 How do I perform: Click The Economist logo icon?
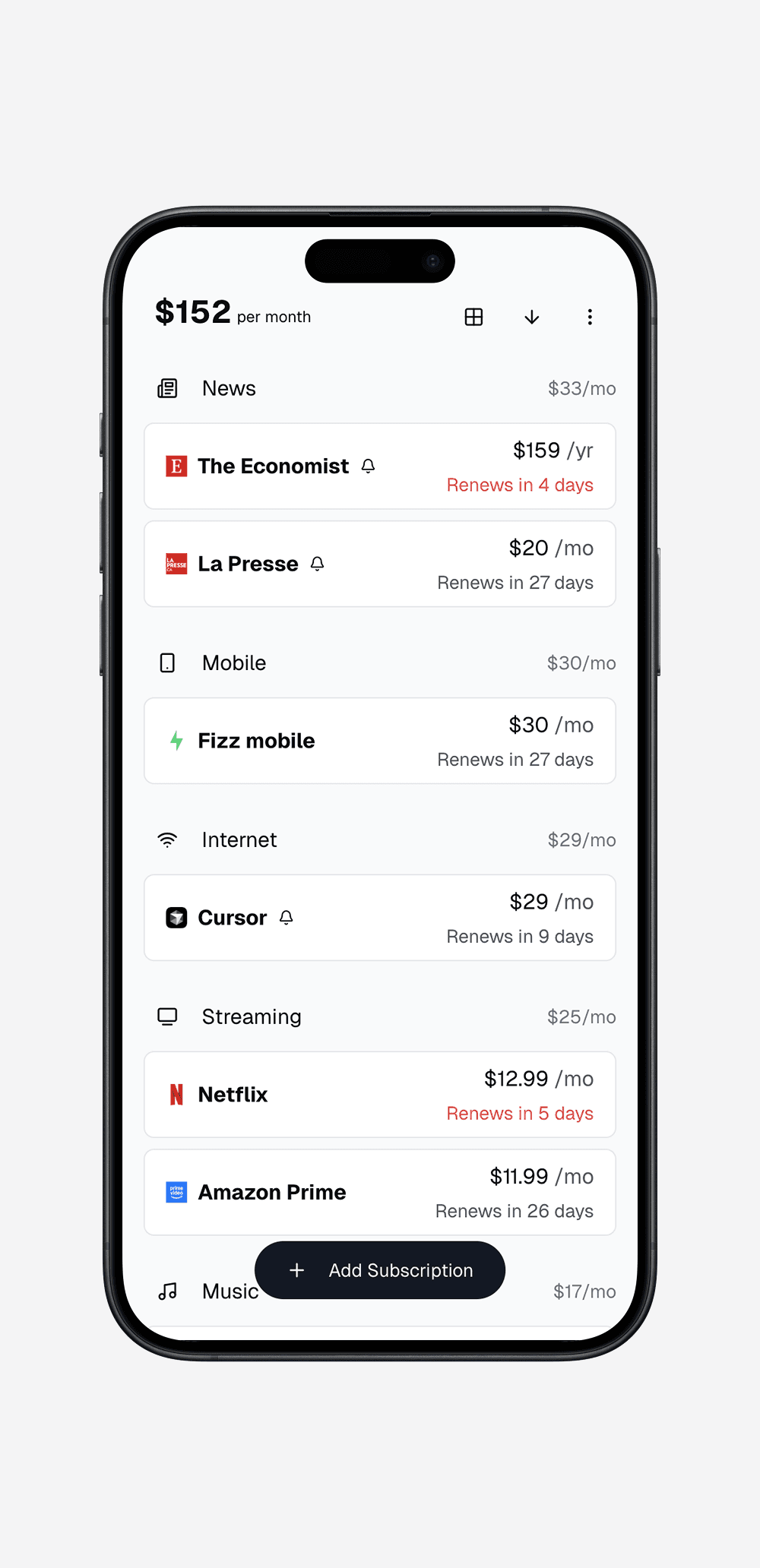click(x=176, y=466)
